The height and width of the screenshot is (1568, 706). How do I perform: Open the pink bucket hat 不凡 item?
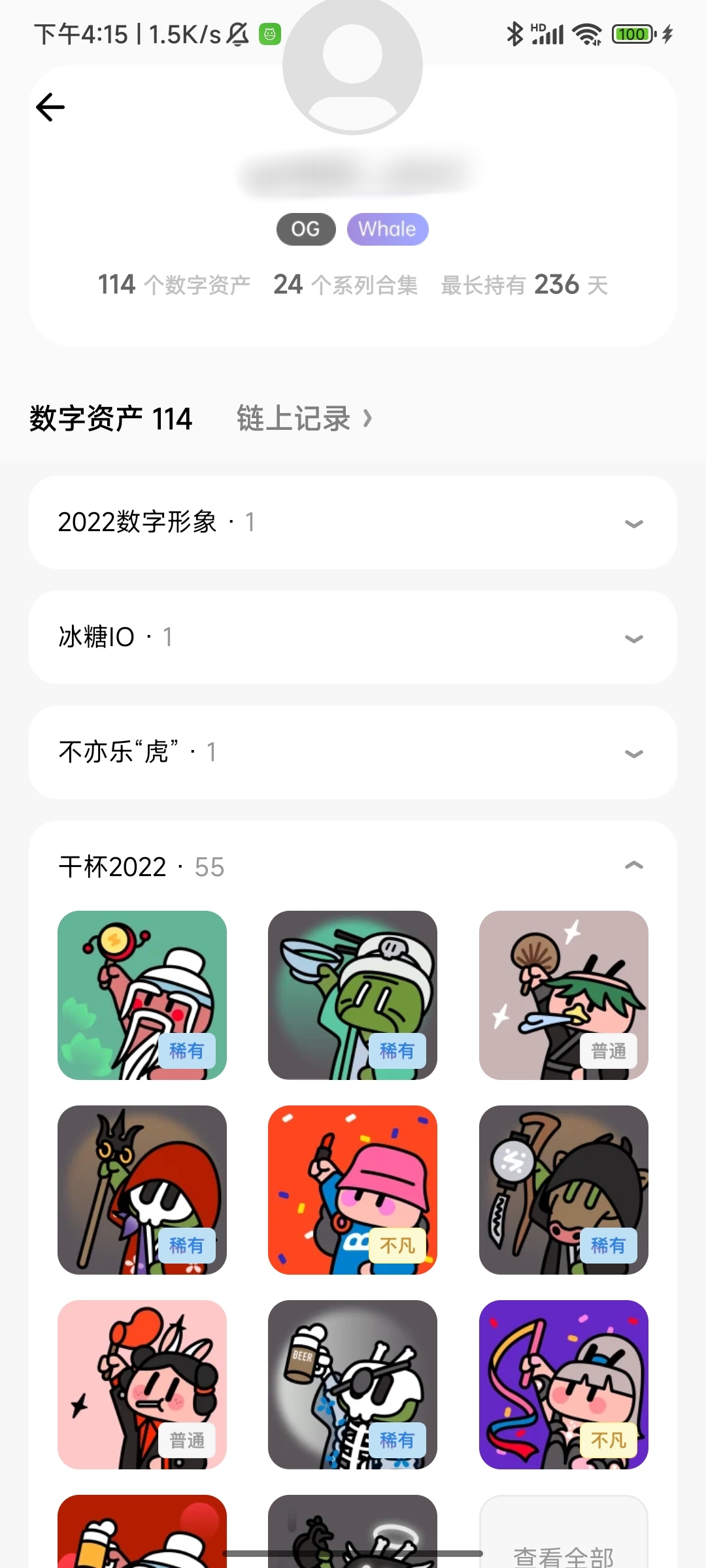click(x=352, y=1189)
